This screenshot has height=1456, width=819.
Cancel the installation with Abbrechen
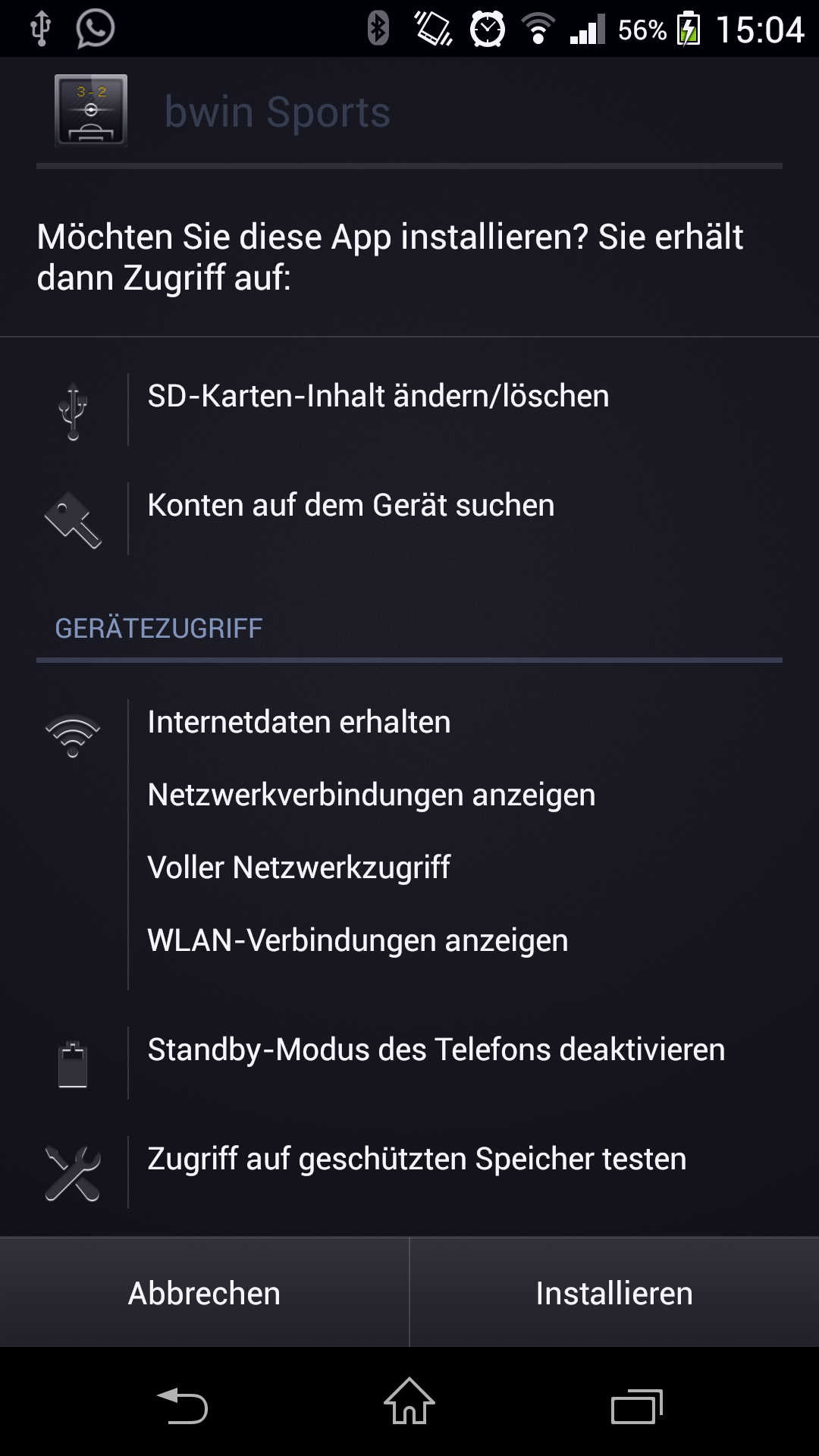(x=204, y=1293)
